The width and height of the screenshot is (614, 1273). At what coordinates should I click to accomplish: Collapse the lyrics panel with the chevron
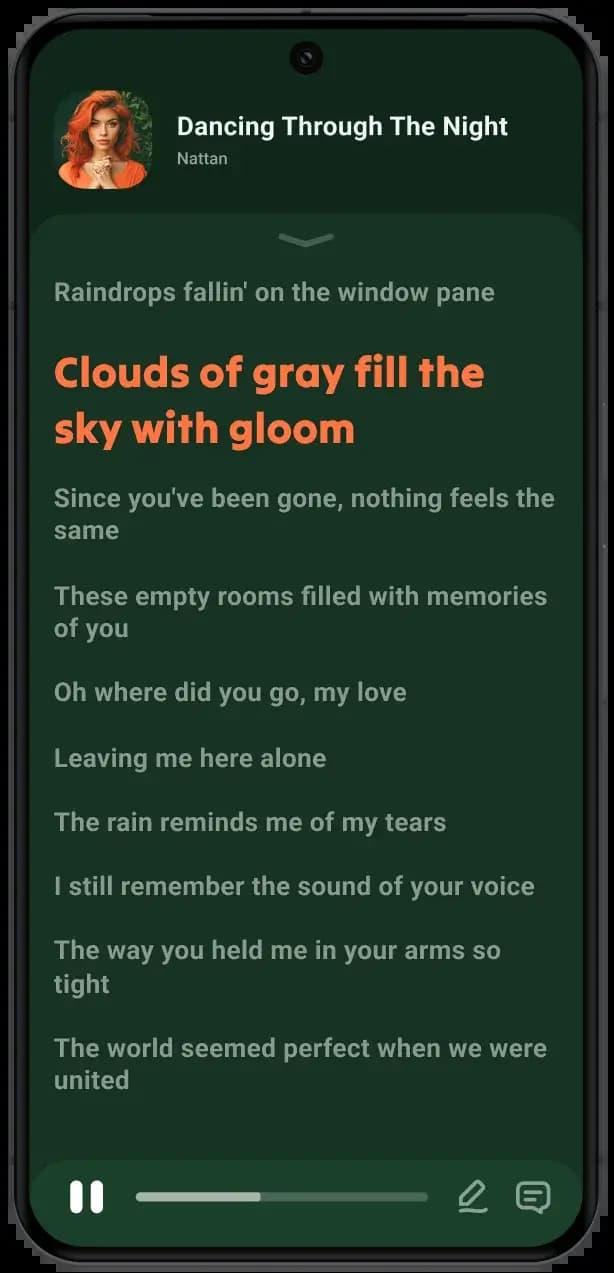point(306,240)
